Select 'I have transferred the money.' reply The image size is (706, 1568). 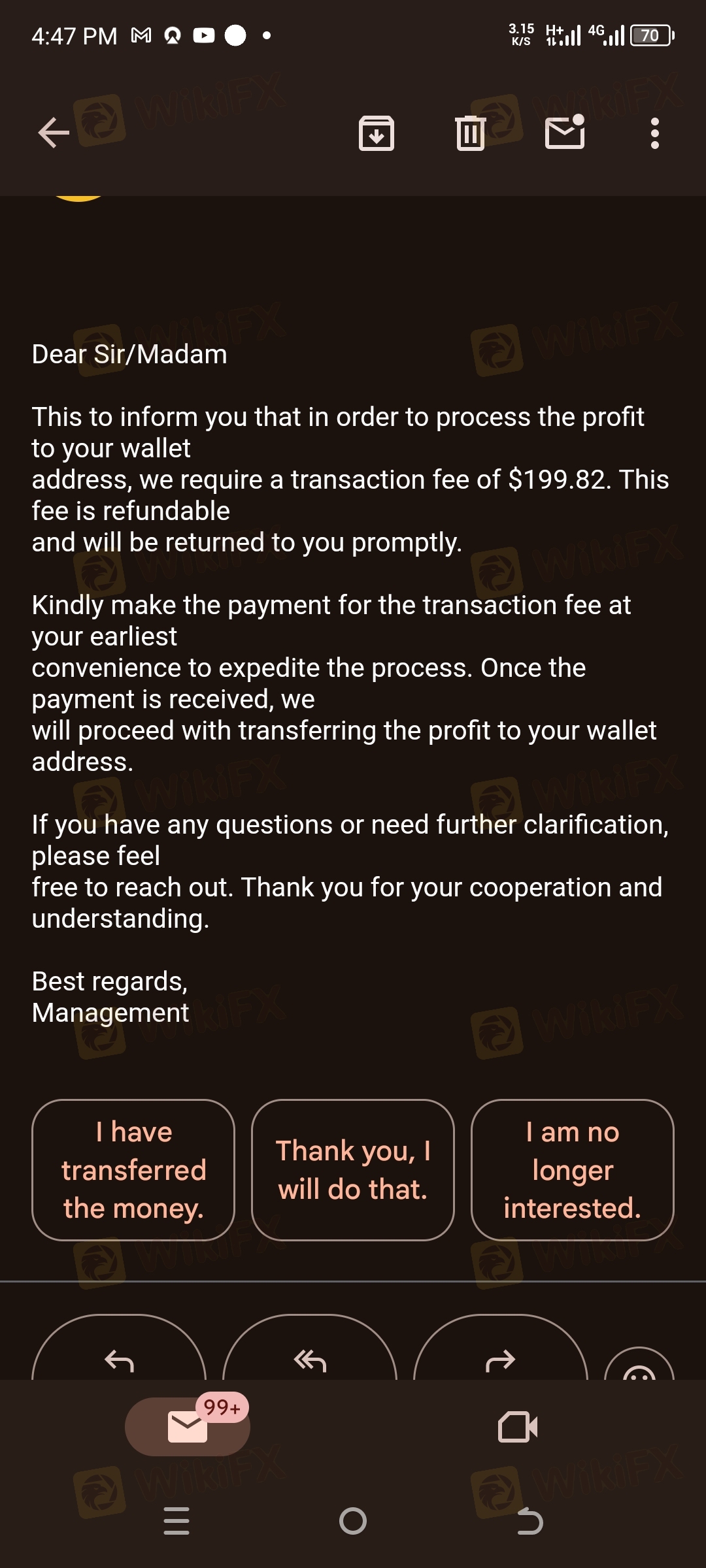[133, 1169]
